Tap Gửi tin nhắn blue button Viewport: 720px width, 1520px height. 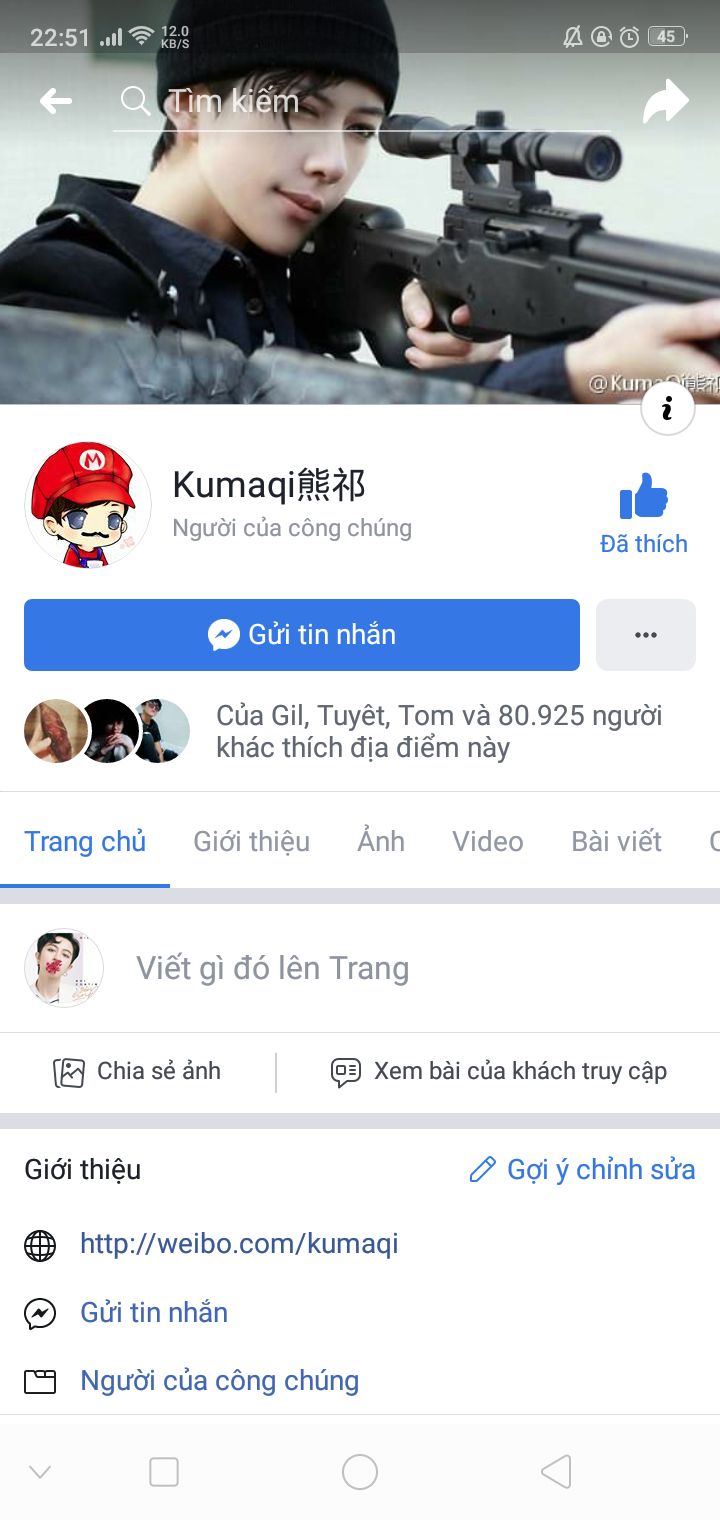pos(302,635)
